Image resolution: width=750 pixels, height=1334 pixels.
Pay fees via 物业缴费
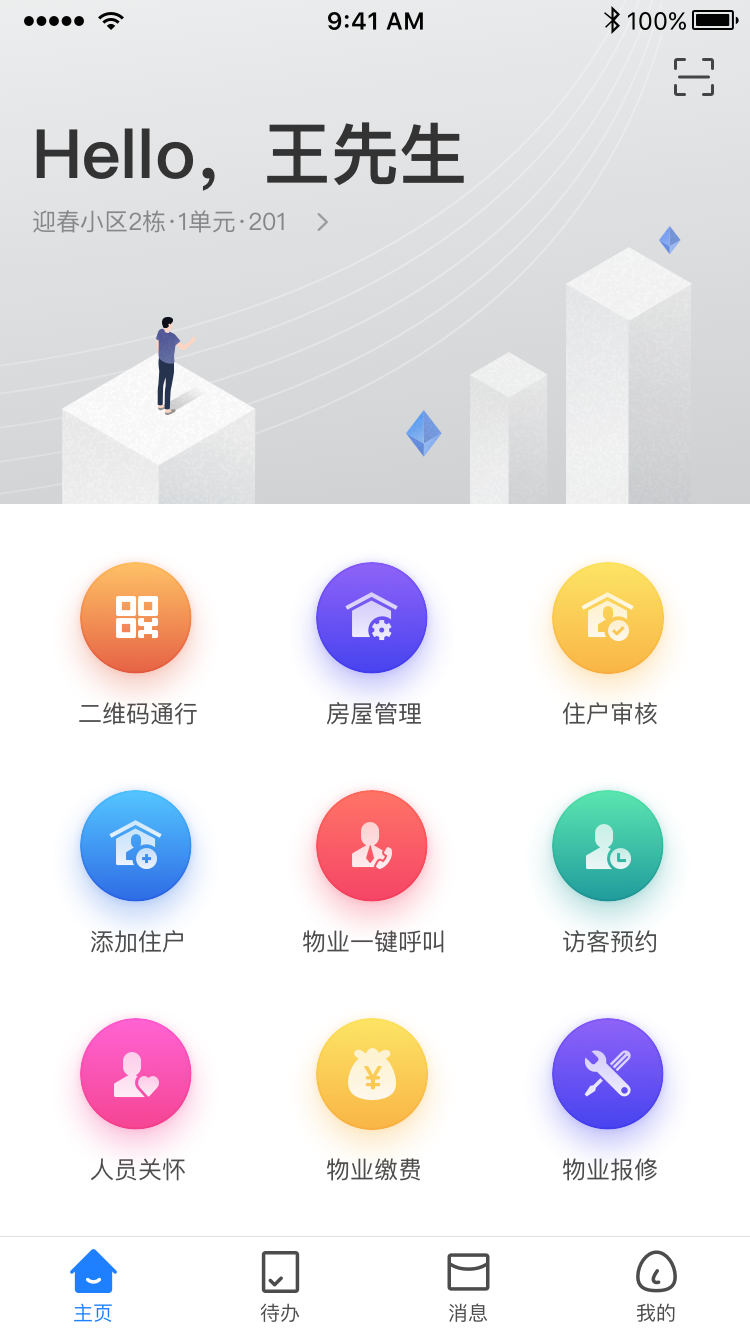372,1074
